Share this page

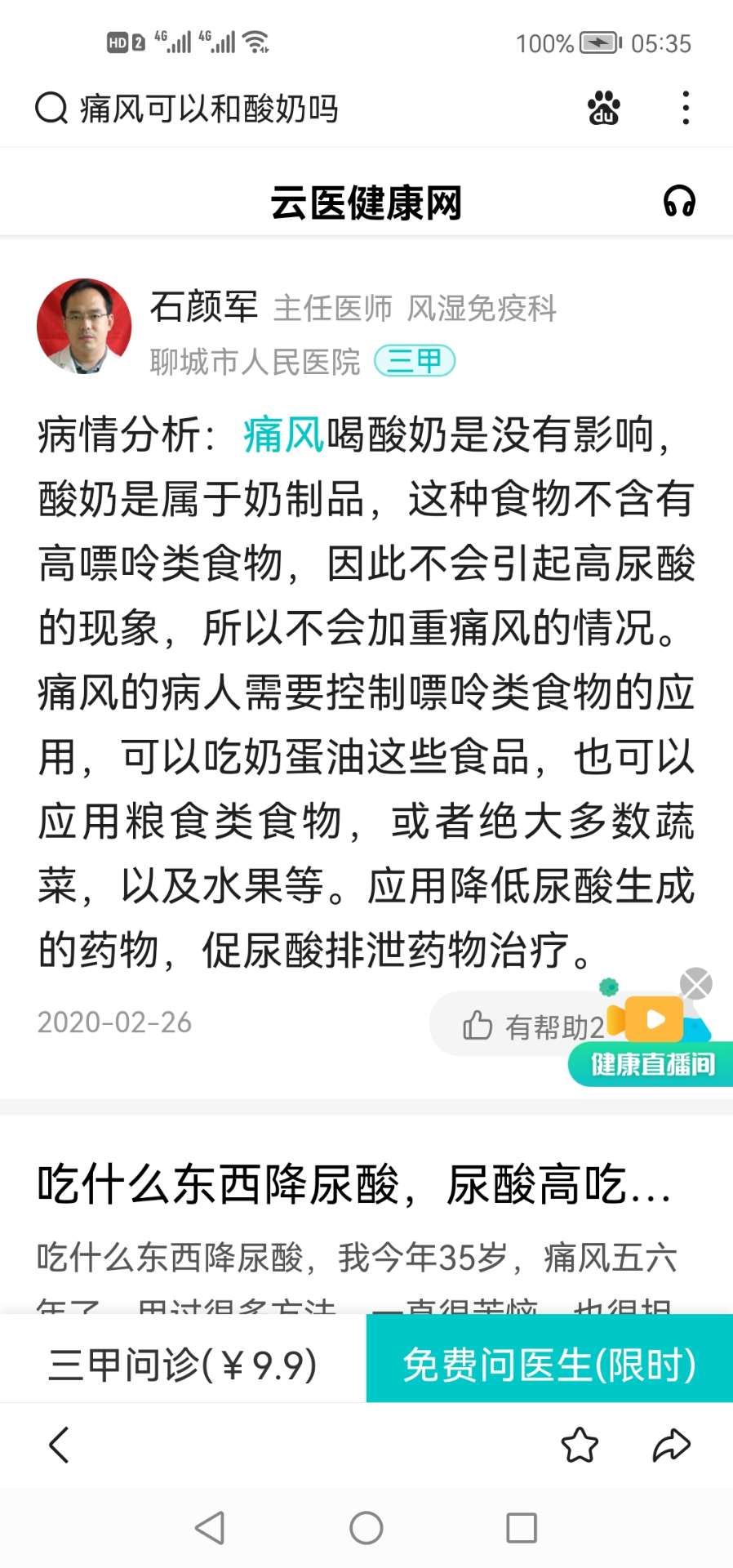click(671, 1445)
